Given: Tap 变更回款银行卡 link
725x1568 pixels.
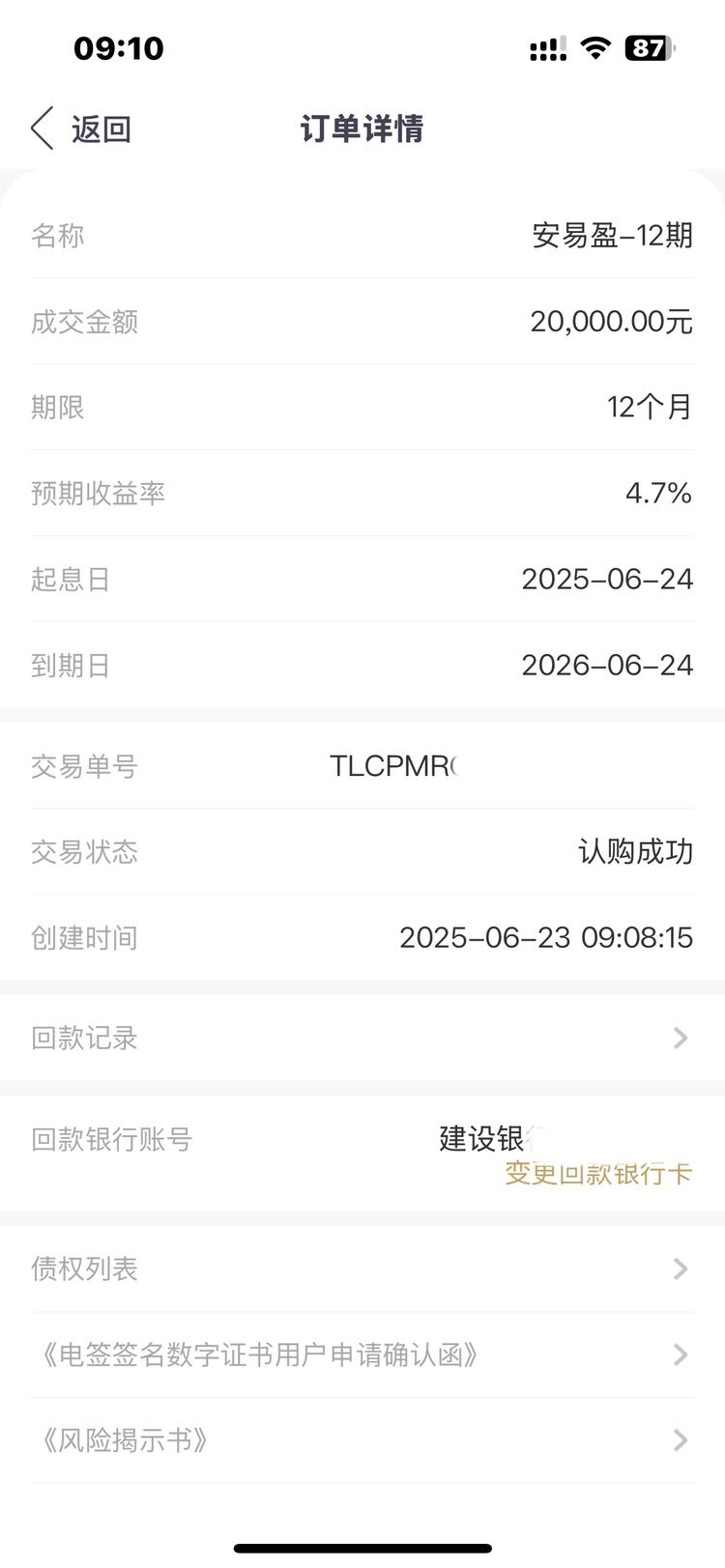Looking at the screenshot, I should [598, 1174].
